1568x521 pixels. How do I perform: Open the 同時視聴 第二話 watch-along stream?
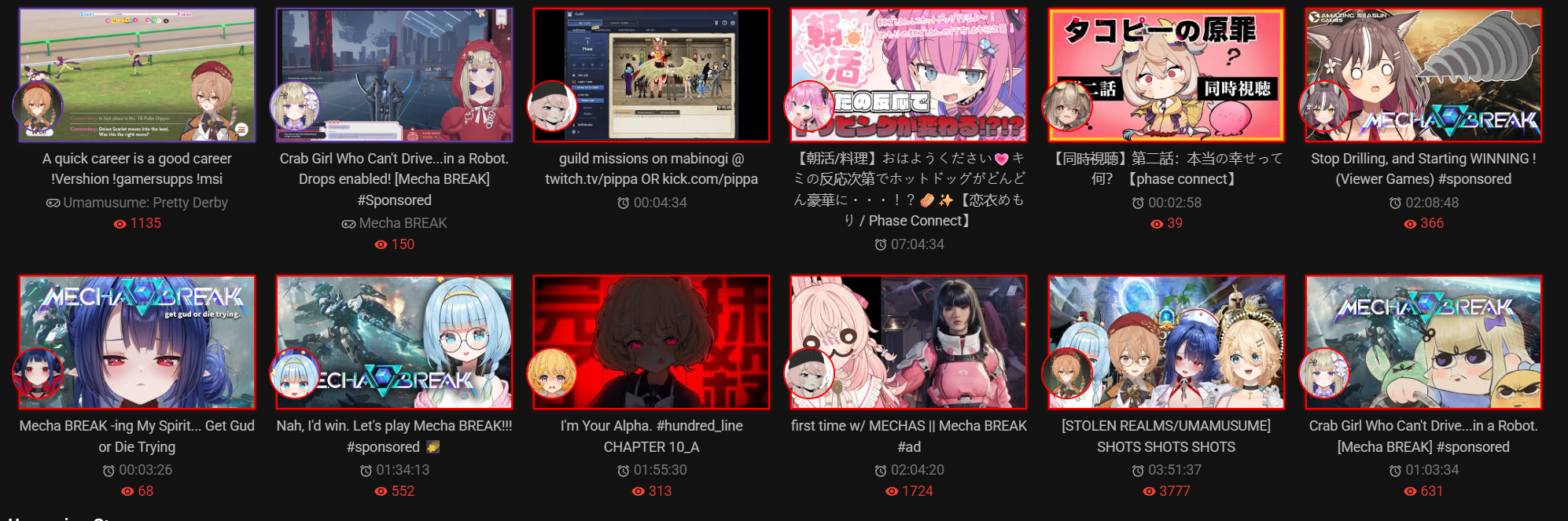(x=1166, y=75)
